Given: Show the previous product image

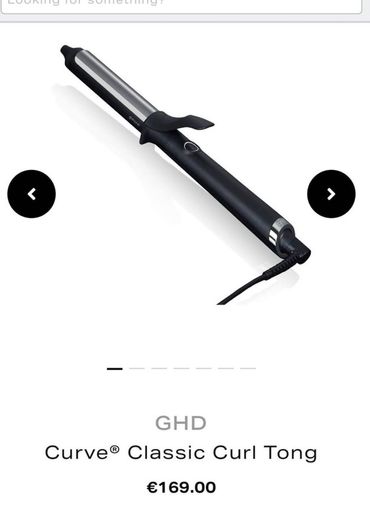Looking at the screenshot, I should coord(31,194).
